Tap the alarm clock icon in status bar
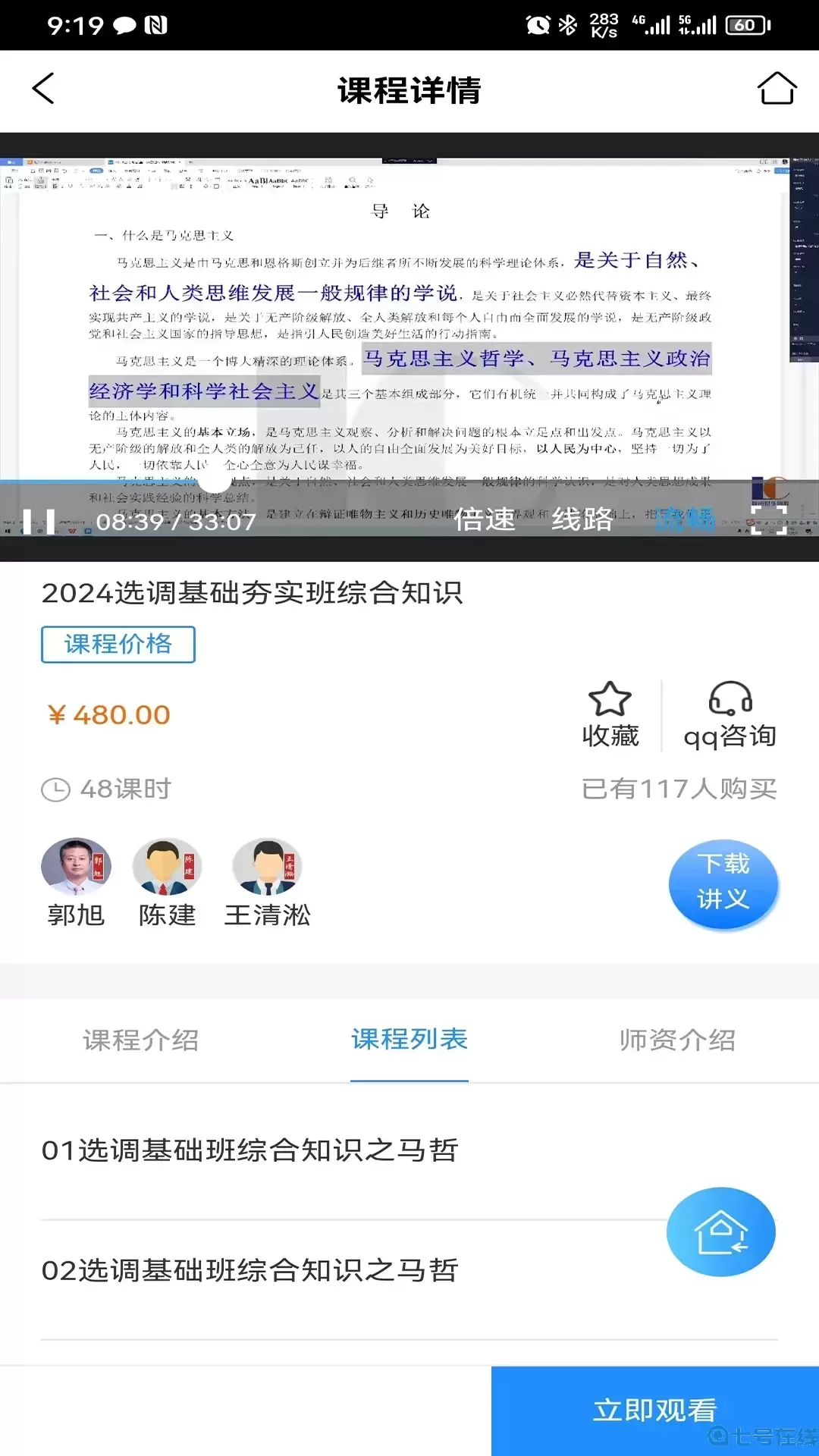This screenshot has width=819, height=1456. pyautogui.click(x=538, y=24)
